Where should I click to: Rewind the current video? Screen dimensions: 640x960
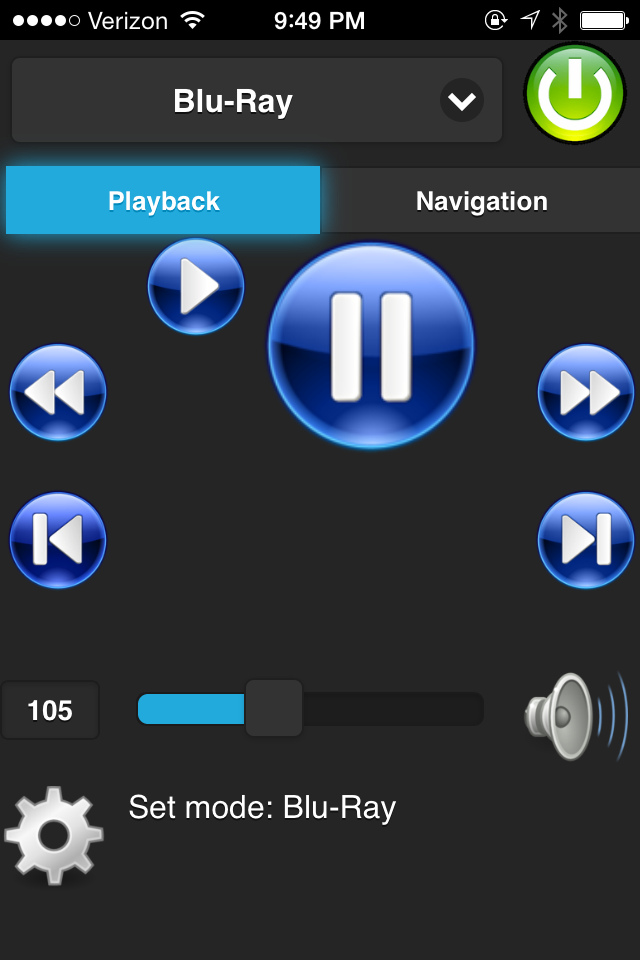click(58, 392)
